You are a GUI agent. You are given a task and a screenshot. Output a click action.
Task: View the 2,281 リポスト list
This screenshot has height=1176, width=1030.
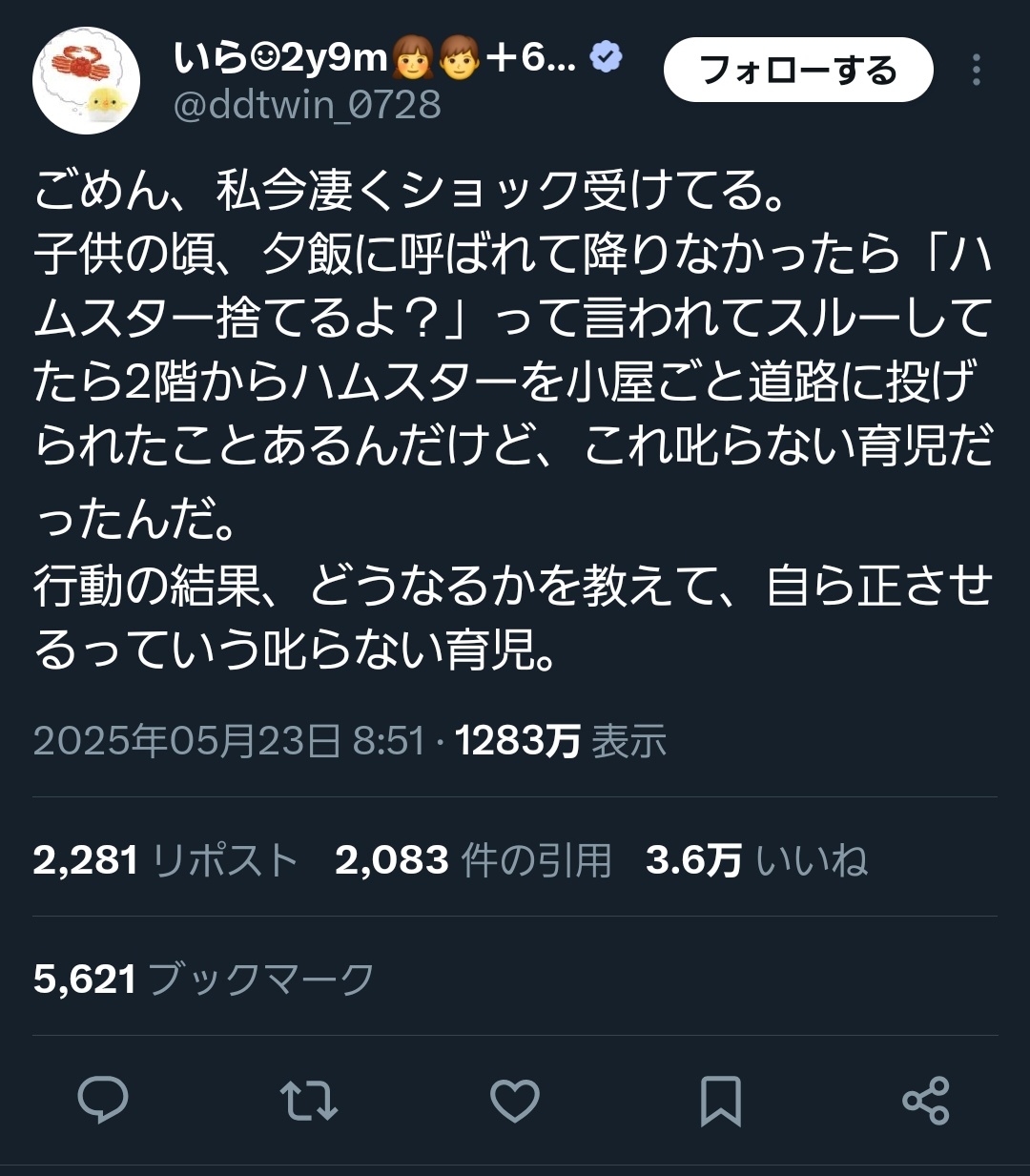pos(165,860)
